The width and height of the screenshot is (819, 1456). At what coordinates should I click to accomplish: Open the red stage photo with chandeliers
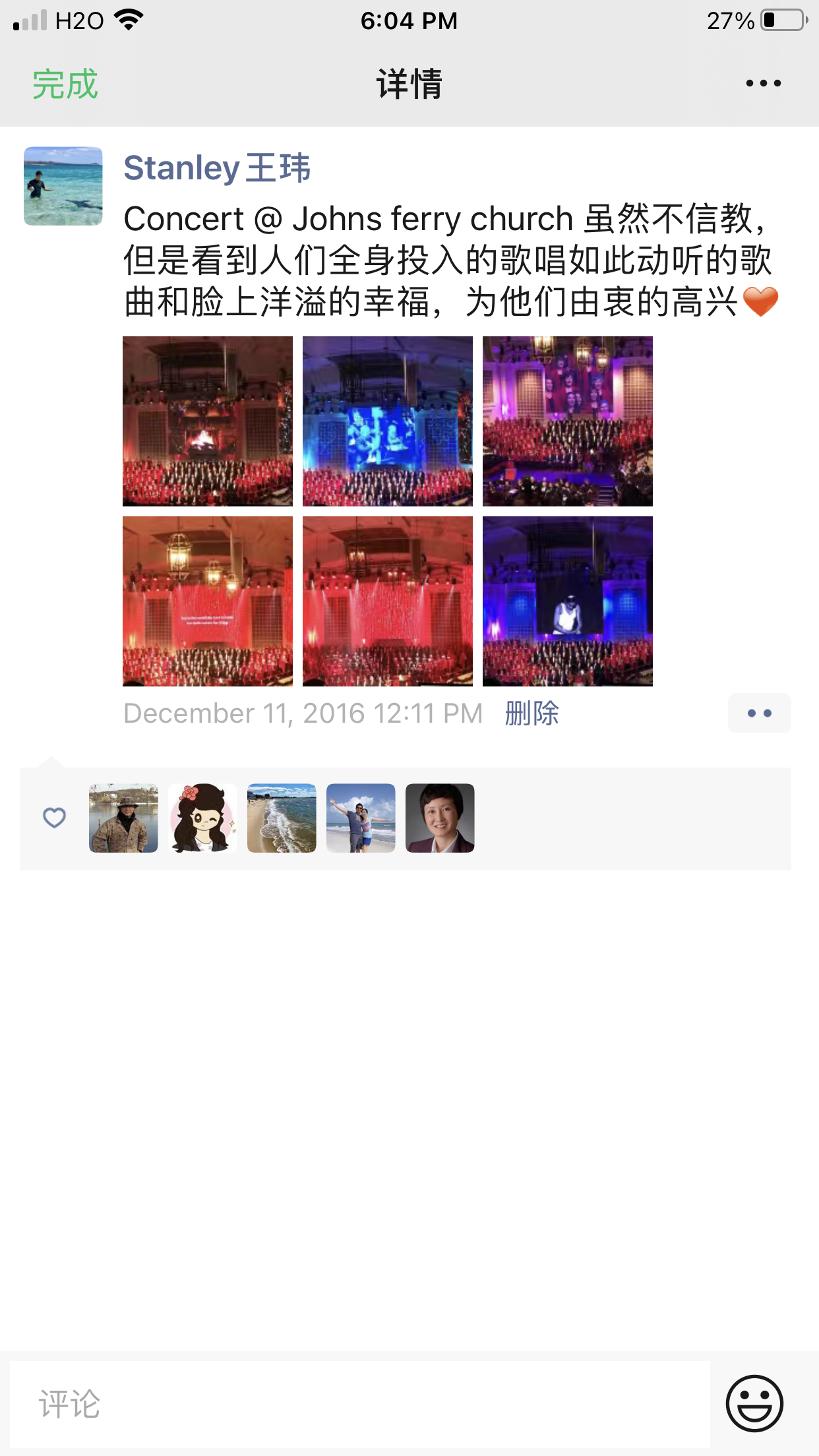click(x=208, y=601)
